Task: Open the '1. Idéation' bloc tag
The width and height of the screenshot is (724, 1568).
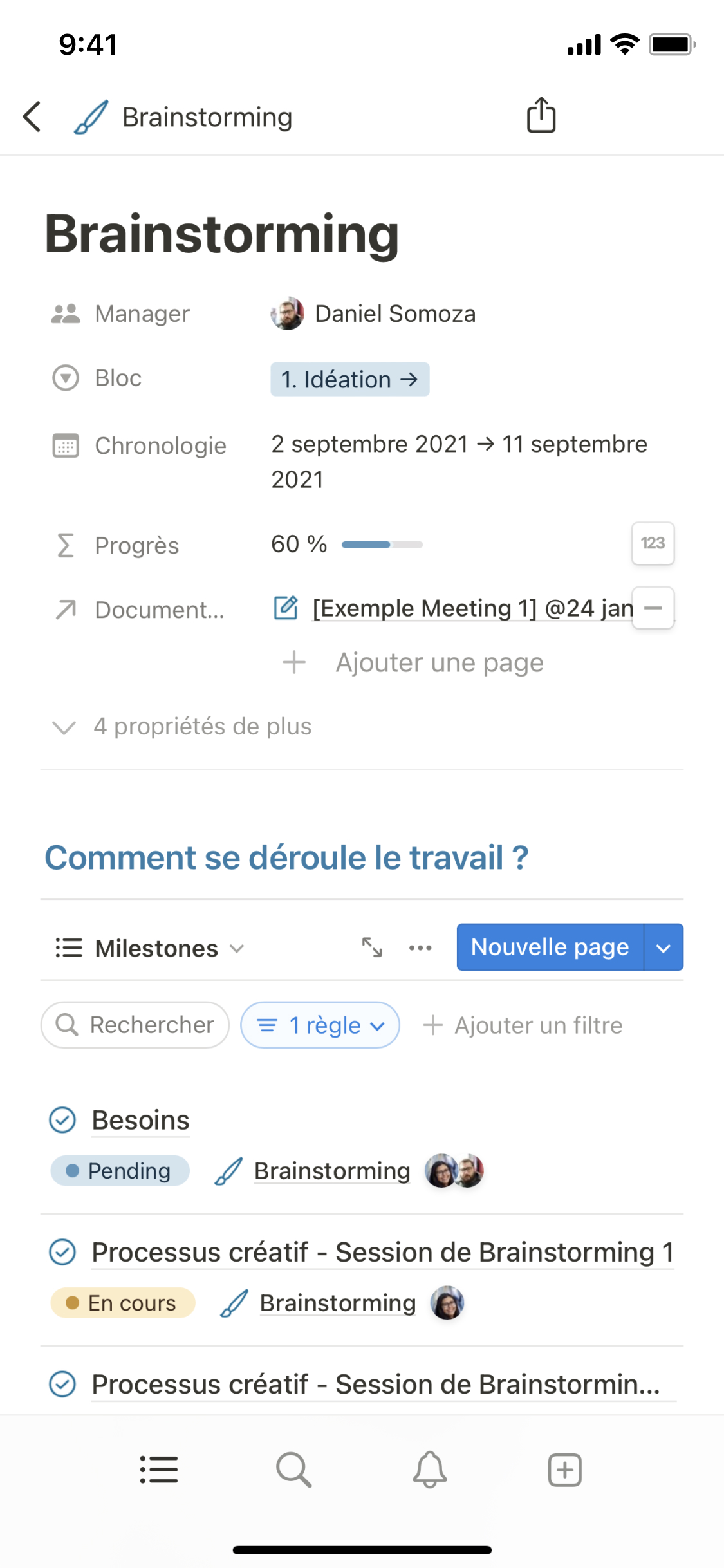Action: (349, 380)
